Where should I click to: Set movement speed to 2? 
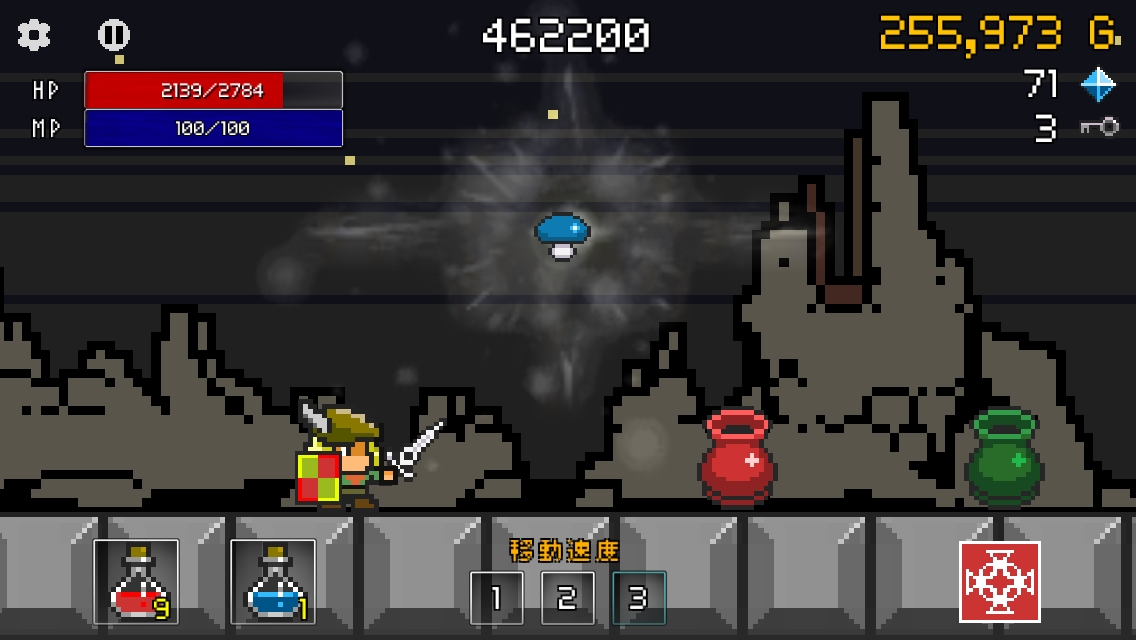567,598
